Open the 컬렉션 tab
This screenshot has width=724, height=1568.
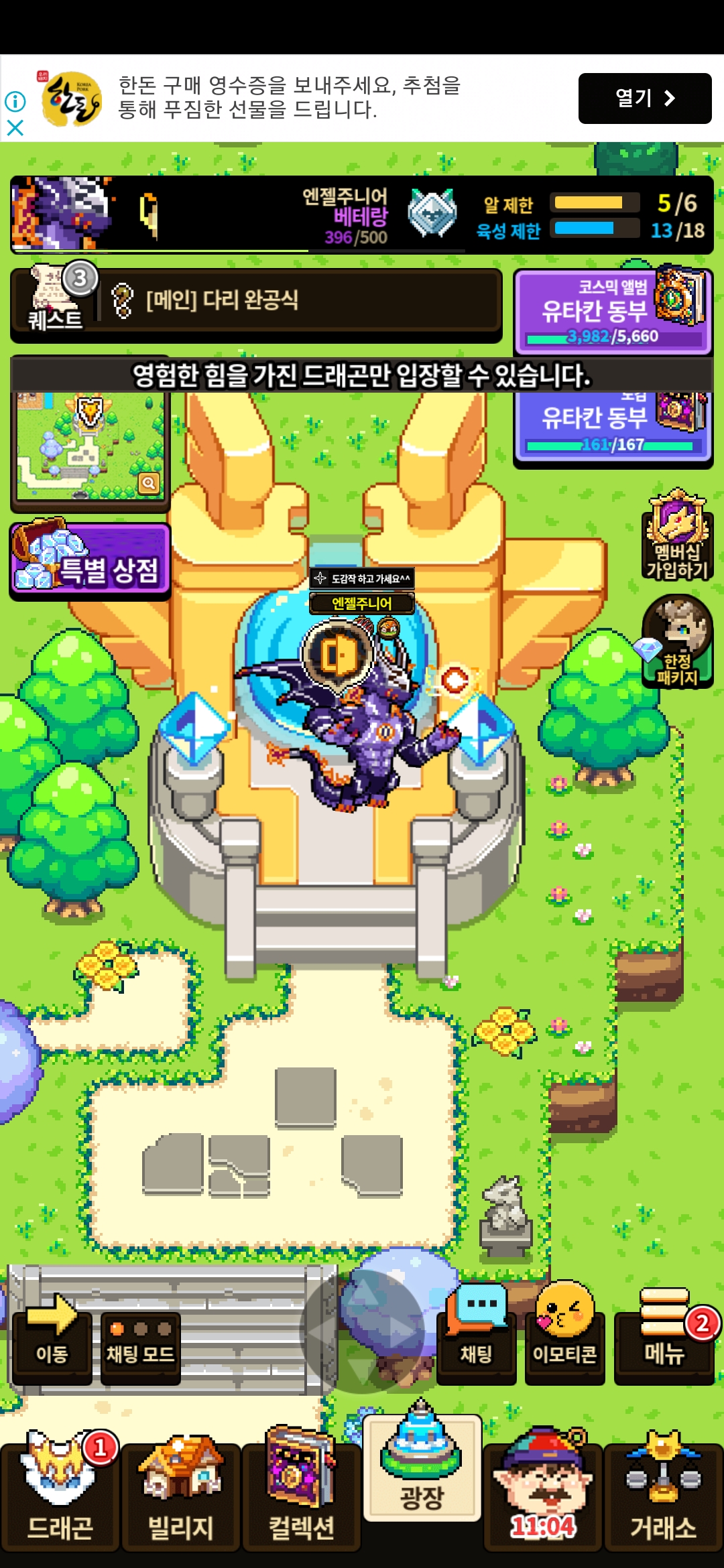(301, 1494)
